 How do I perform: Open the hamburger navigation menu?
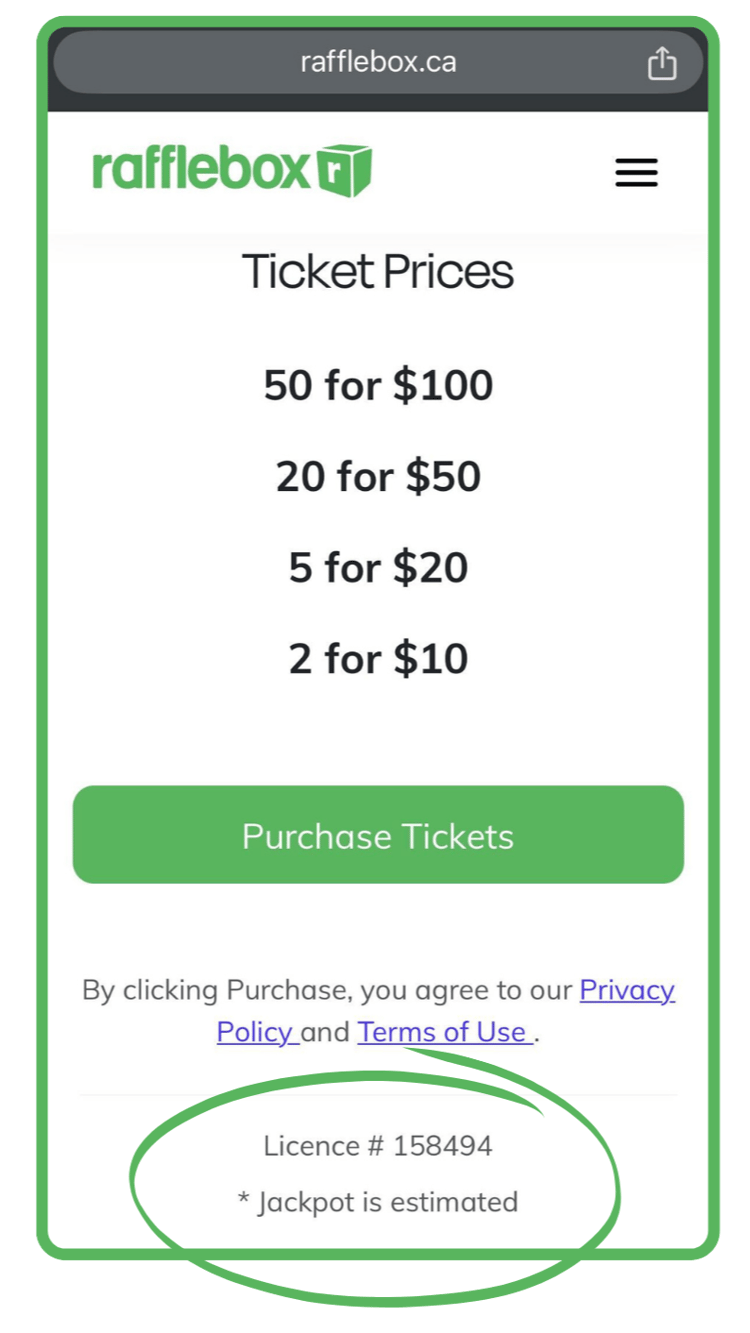pos(636,172)
